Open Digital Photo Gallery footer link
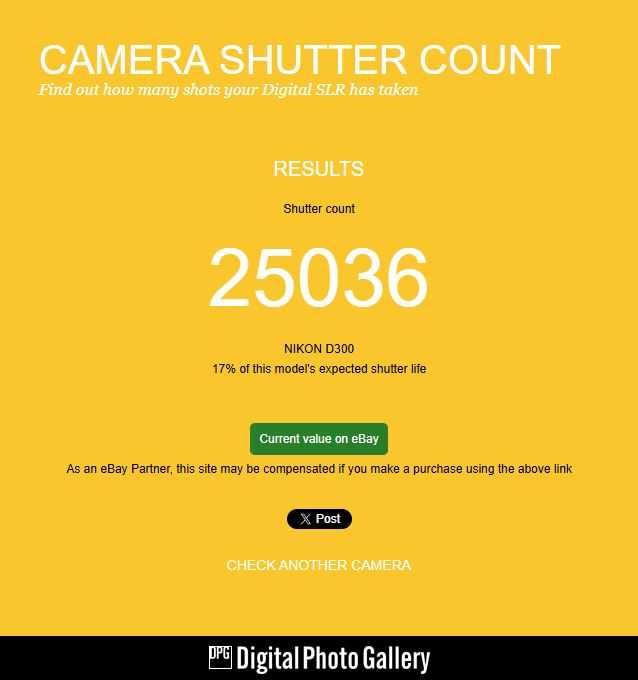The height and width of the screenshot is (680, 638). (x=319, y=659)
